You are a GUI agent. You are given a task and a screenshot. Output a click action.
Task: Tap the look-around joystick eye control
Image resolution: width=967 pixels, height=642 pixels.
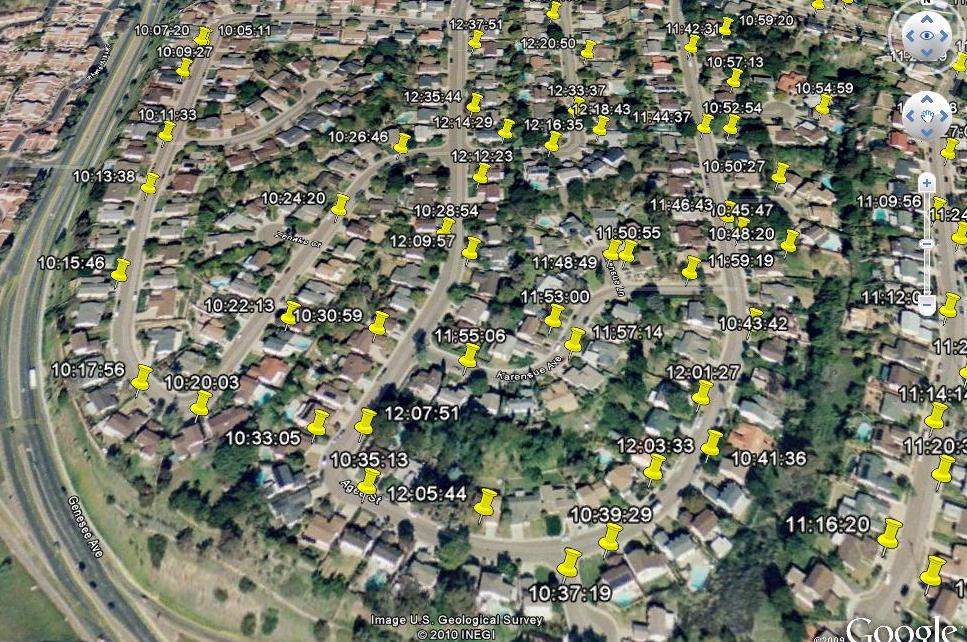pos(926,36)
